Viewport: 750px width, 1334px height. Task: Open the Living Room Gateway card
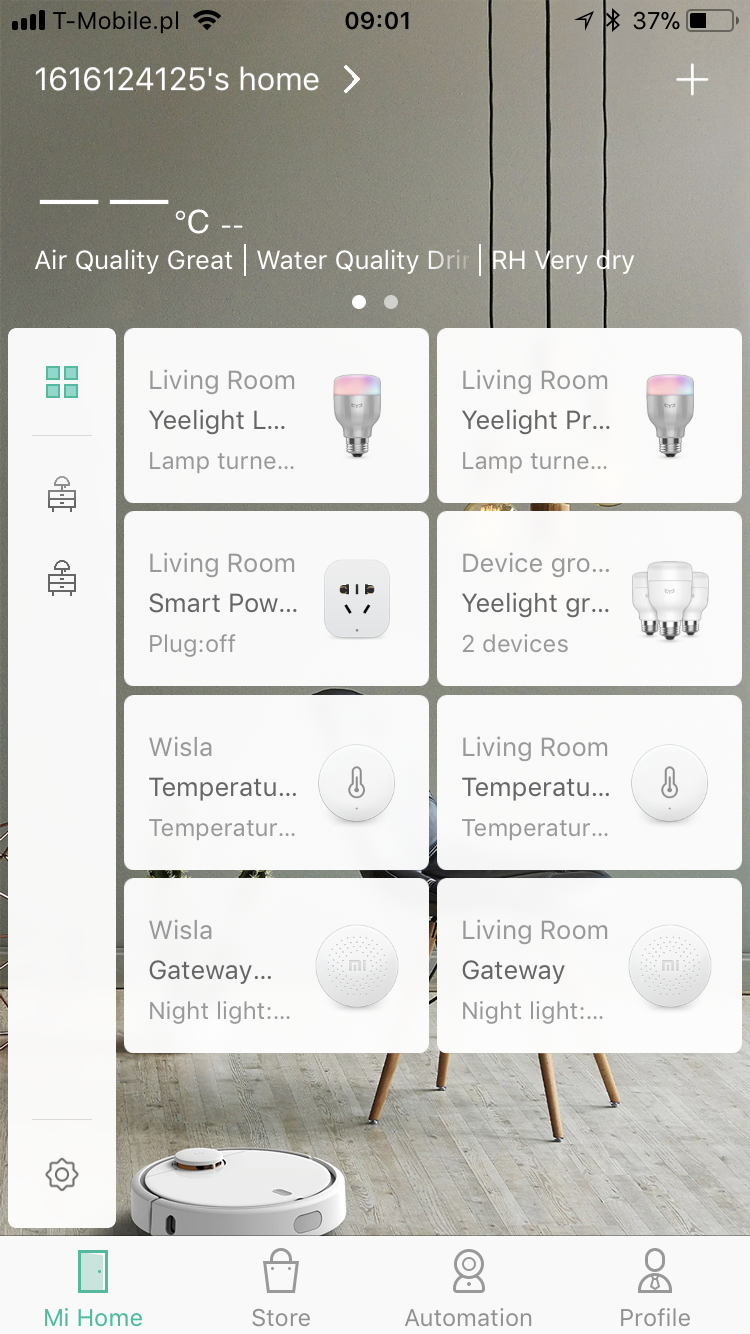[589, 966]
